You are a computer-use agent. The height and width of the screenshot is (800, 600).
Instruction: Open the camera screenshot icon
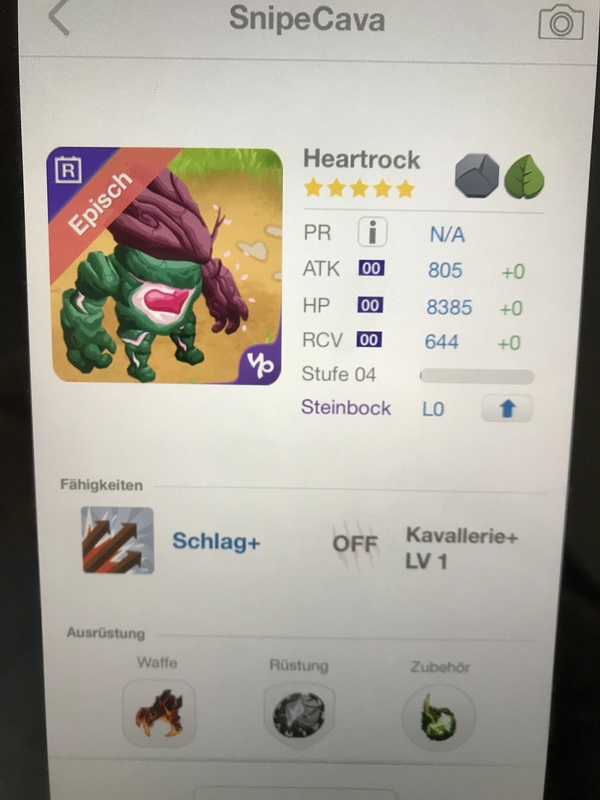tap(561, 22)
